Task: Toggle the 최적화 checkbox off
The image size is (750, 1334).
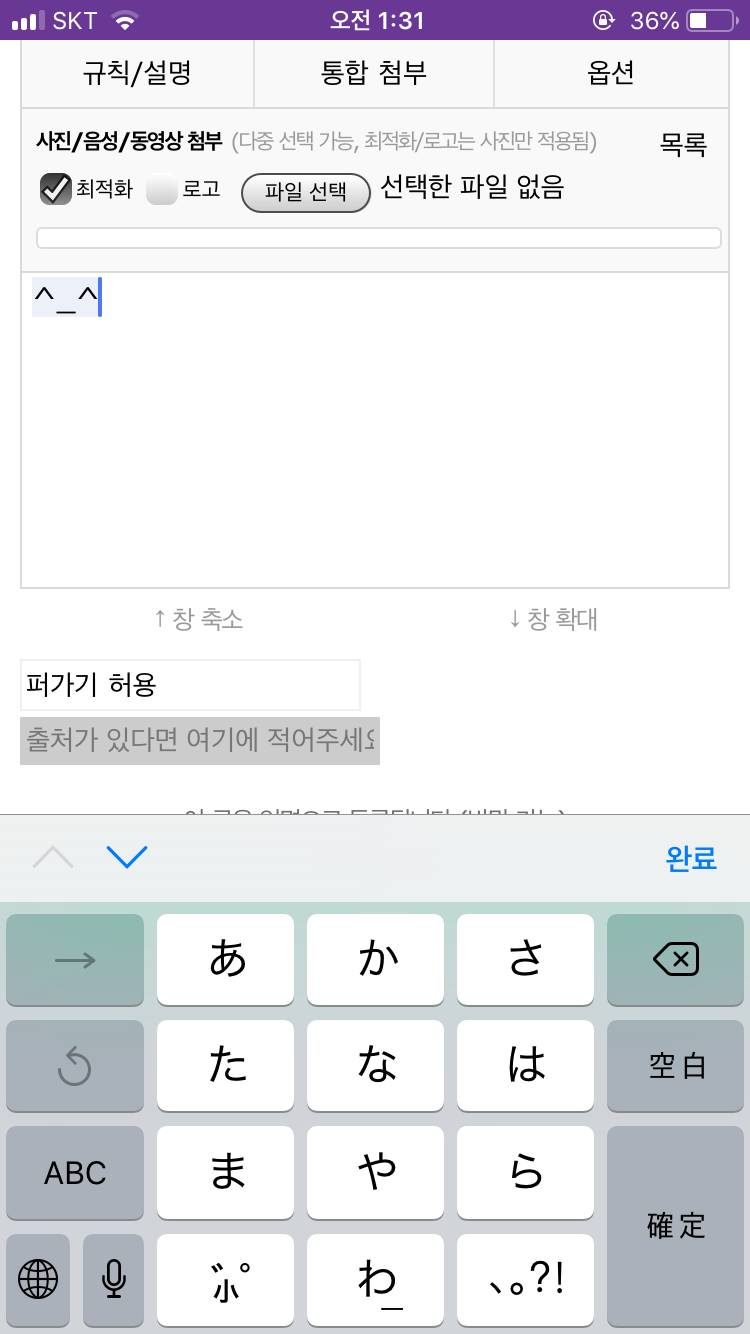Action: point(55,189)
